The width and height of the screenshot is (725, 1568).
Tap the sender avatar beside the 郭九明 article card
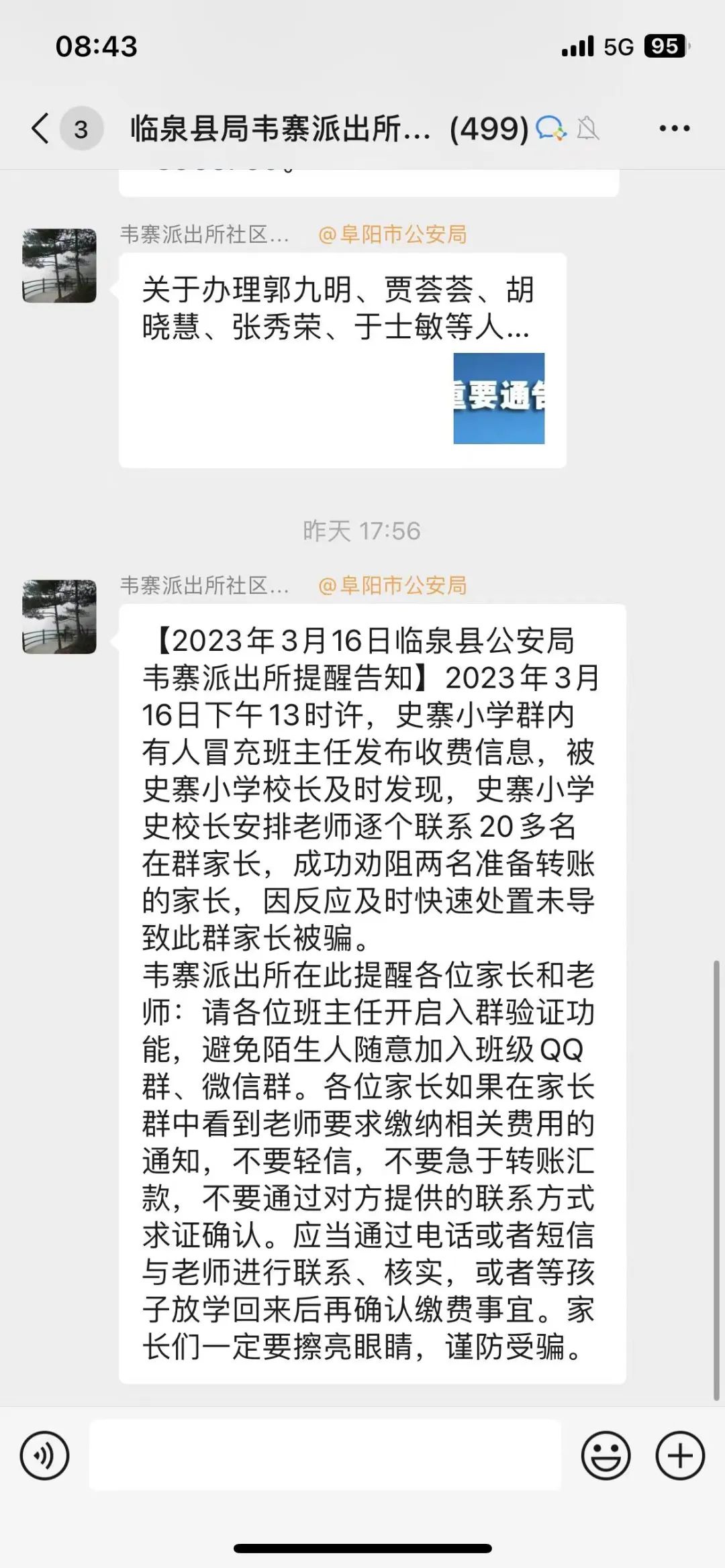pos(59,266)
